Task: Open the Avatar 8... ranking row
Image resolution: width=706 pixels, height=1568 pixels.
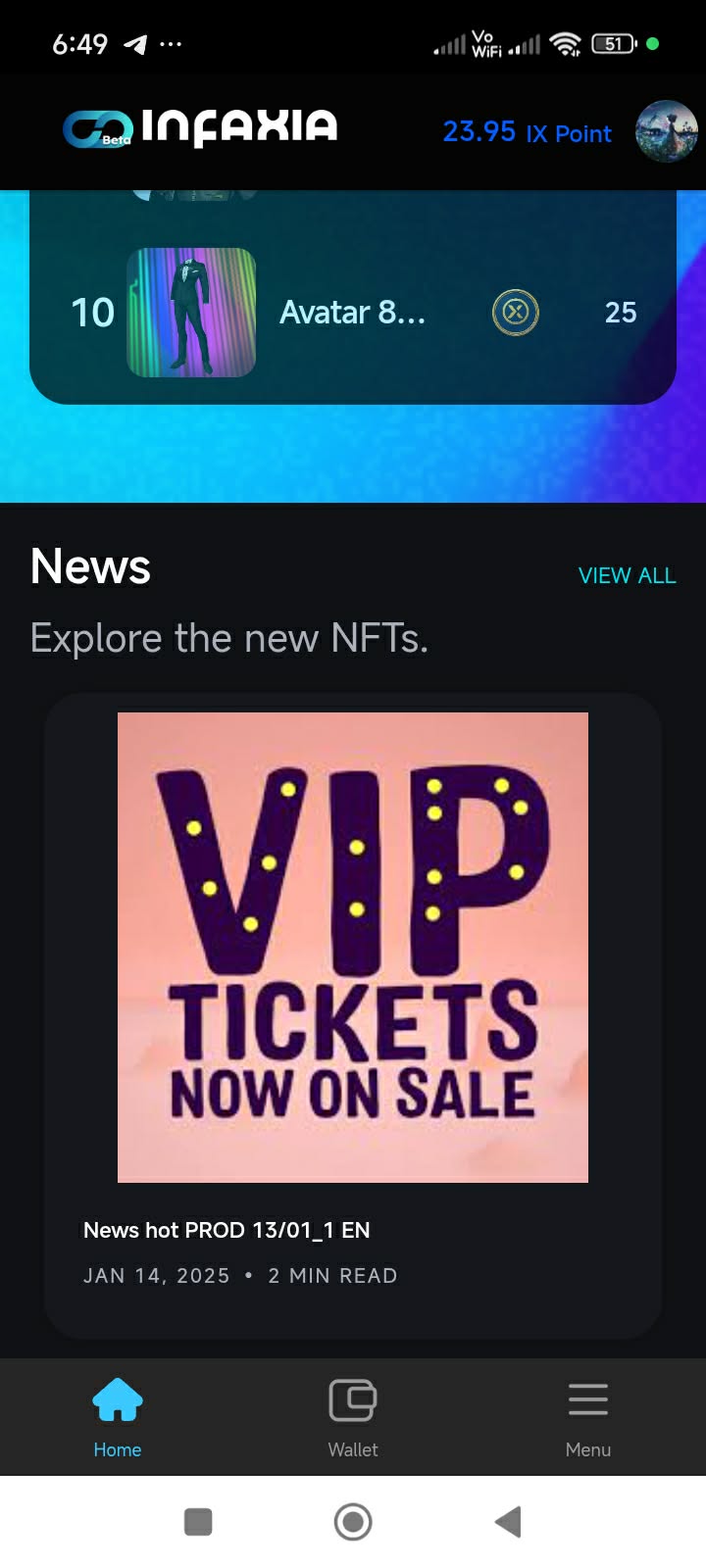Action: click(353, 313)
